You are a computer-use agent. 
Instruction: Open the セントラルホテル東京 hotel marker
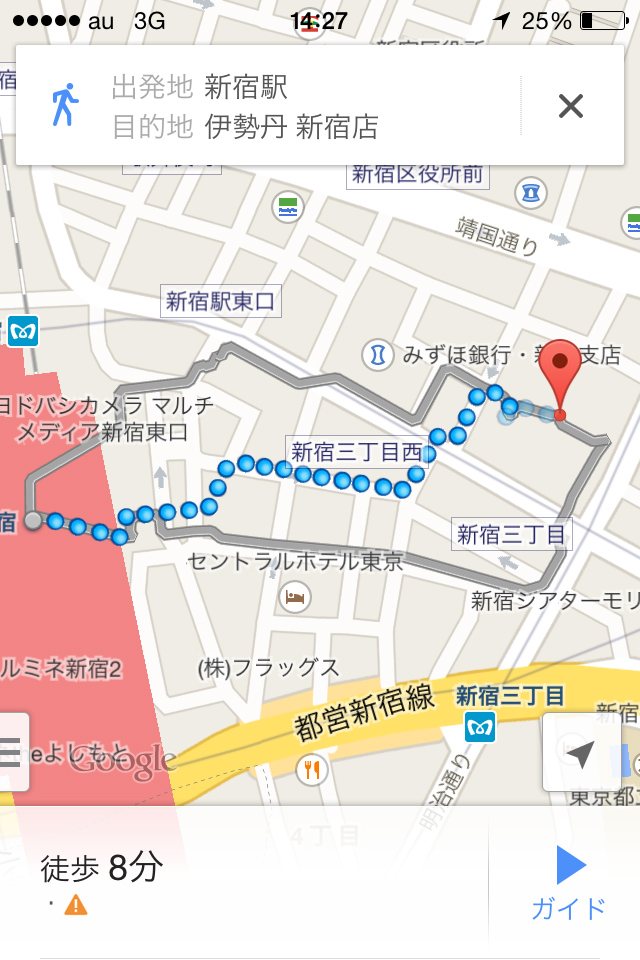pos(295,598)
